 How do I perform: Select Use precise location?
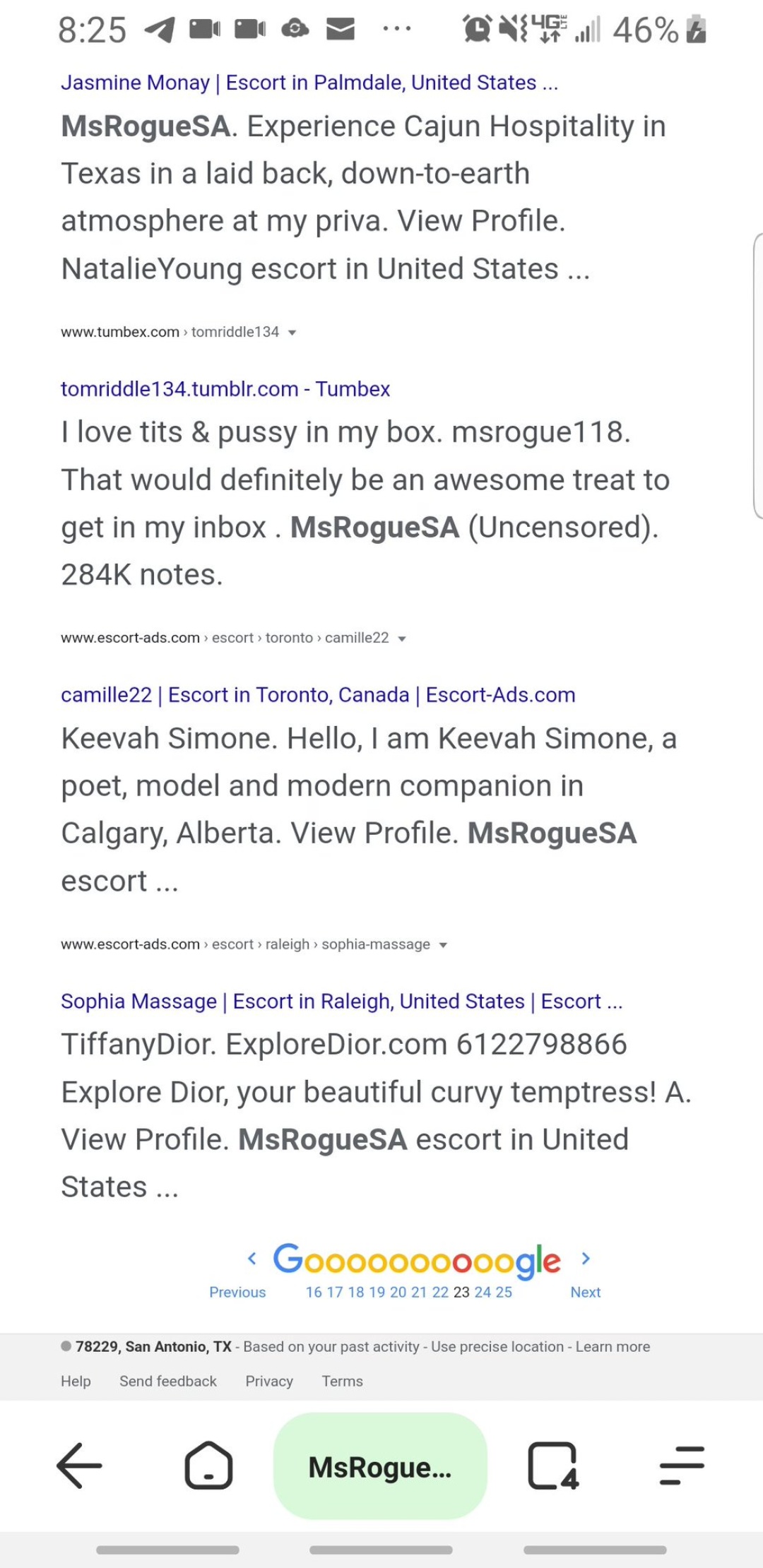tap(497, 1346)
